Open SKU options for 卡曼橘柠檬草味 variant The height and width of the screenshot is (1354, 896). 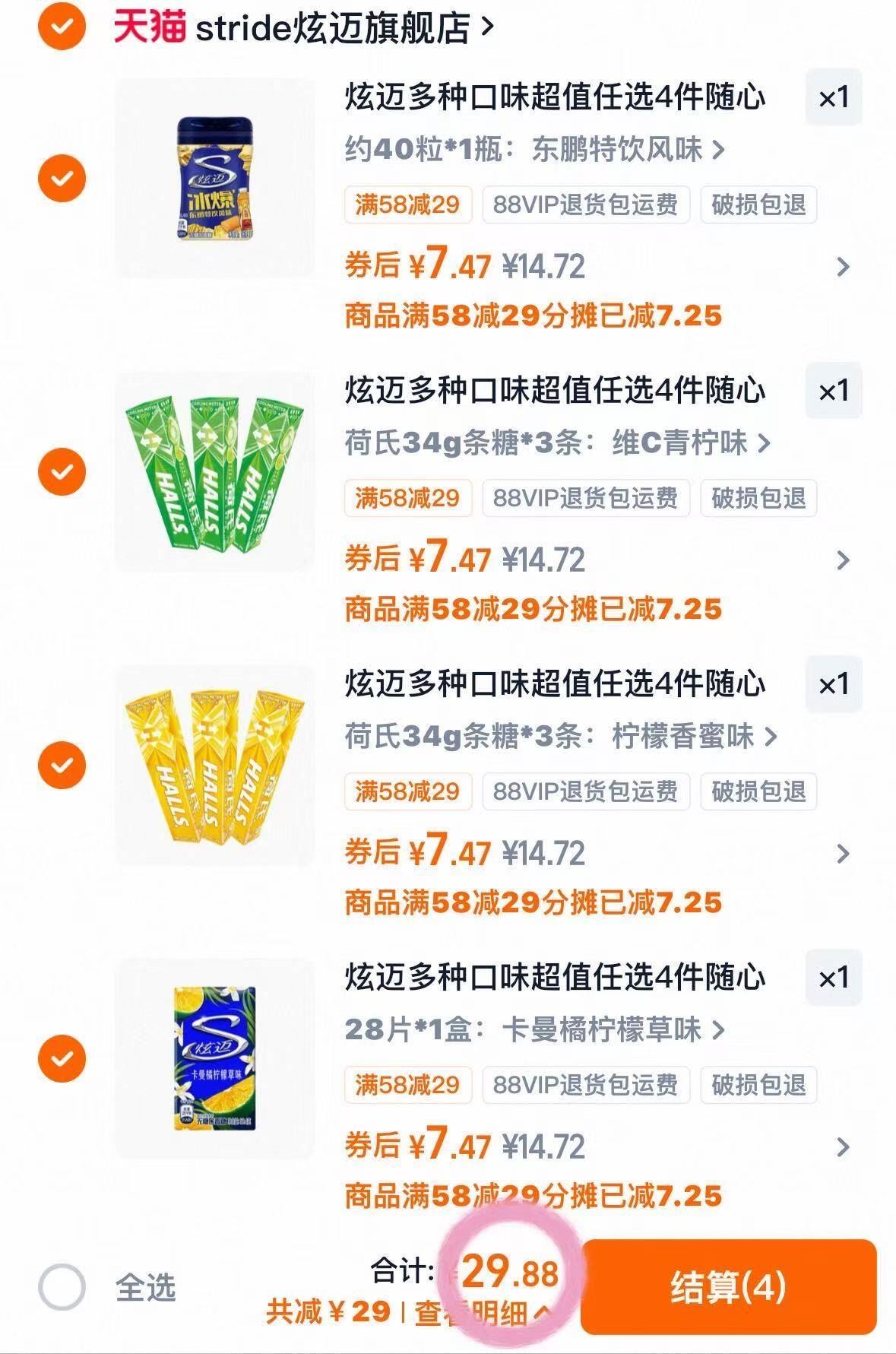(x=532, y=1029)
